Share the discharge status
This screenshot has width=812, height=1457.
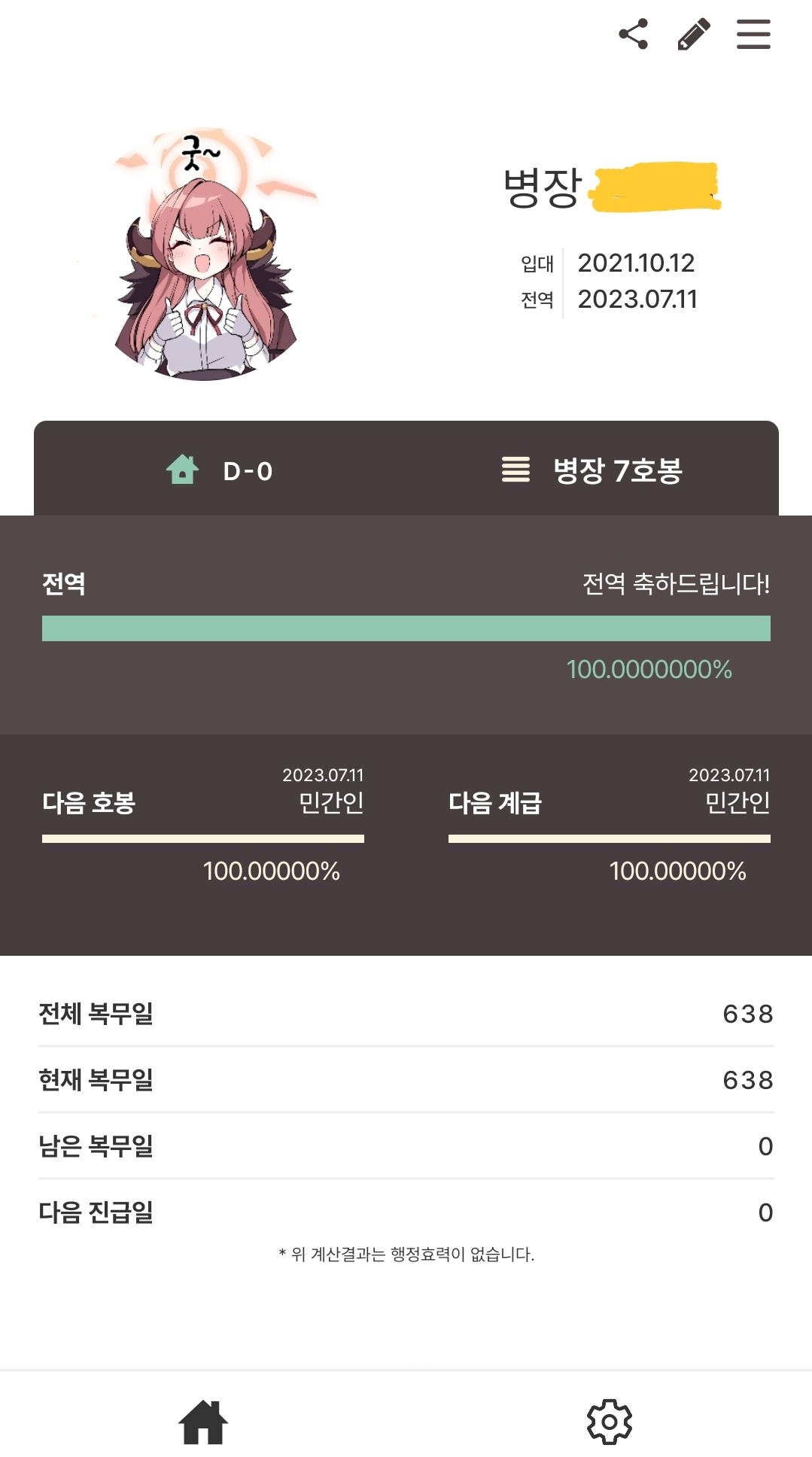pos(633,34)
